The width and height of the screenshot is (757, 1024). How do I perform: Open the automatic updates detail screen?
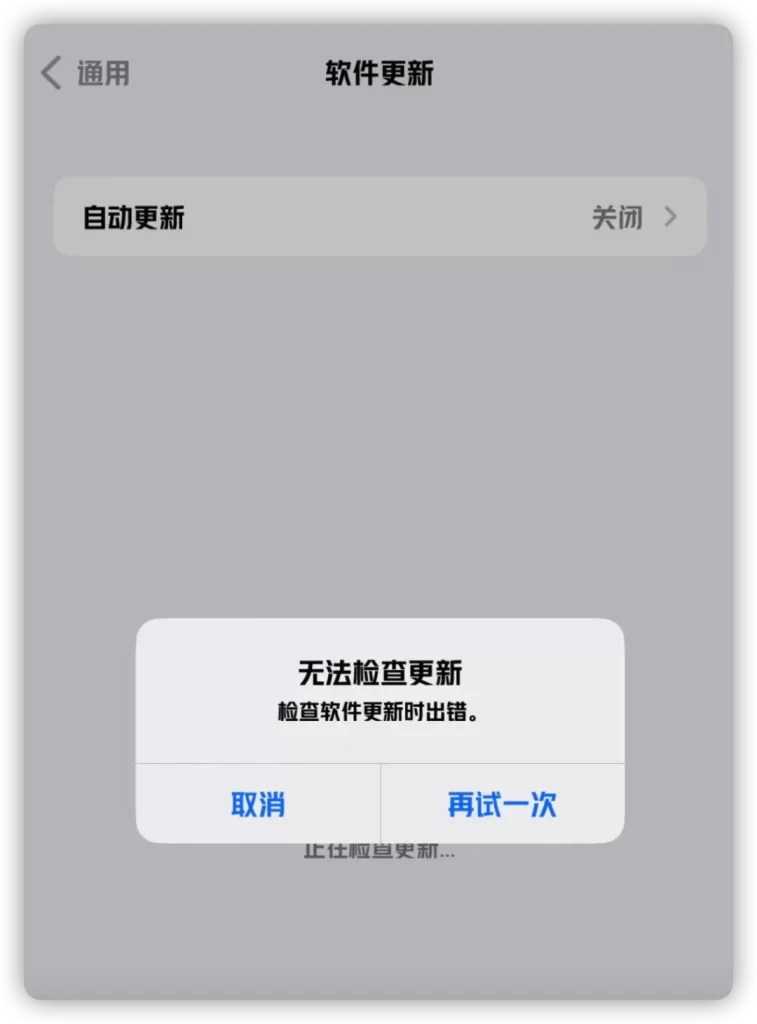click(378, 216)
